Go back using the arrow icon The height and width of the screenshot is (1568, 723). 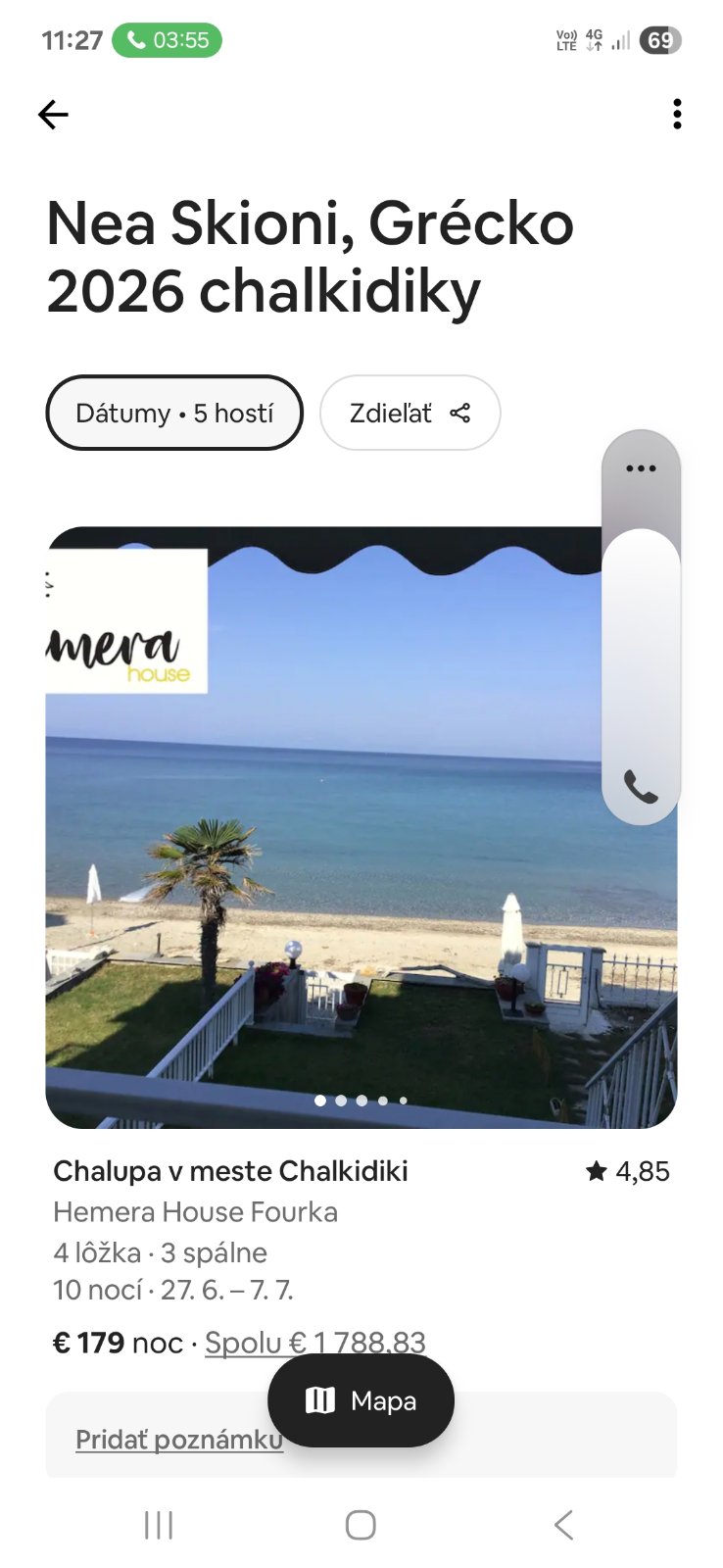53,115
